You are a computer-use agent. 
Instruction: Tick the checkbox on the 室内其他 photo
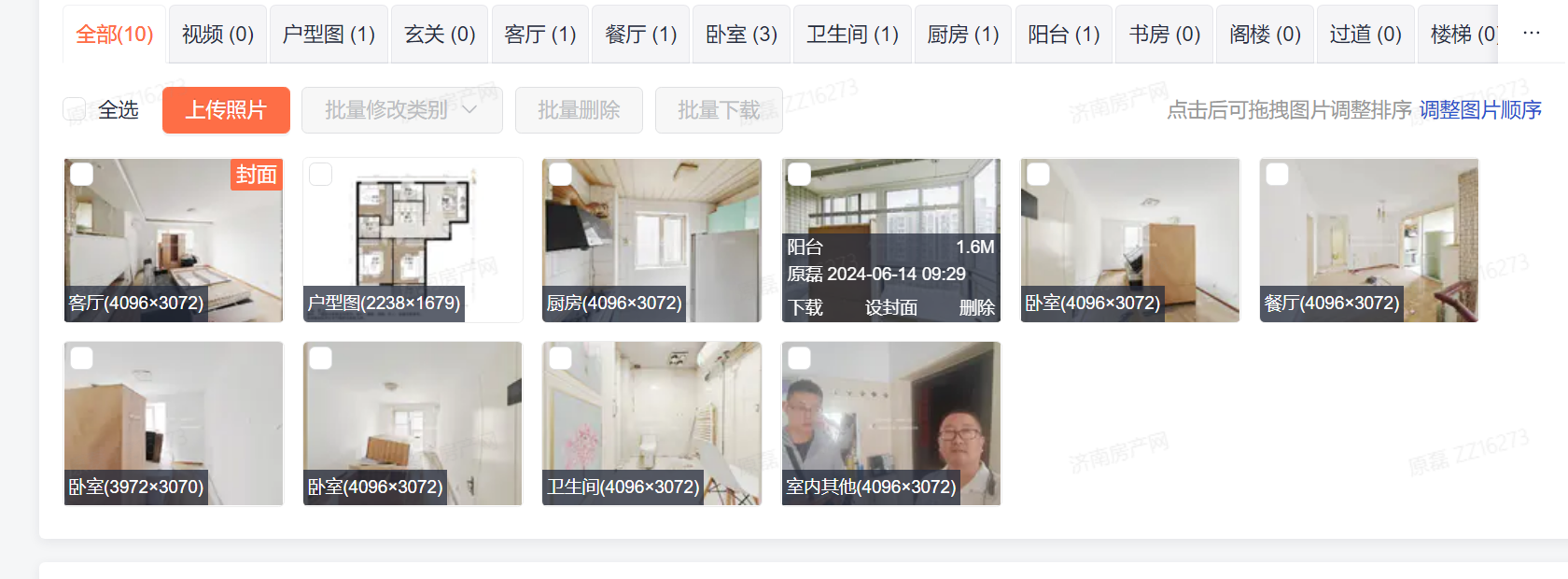[x=800, y=359]
